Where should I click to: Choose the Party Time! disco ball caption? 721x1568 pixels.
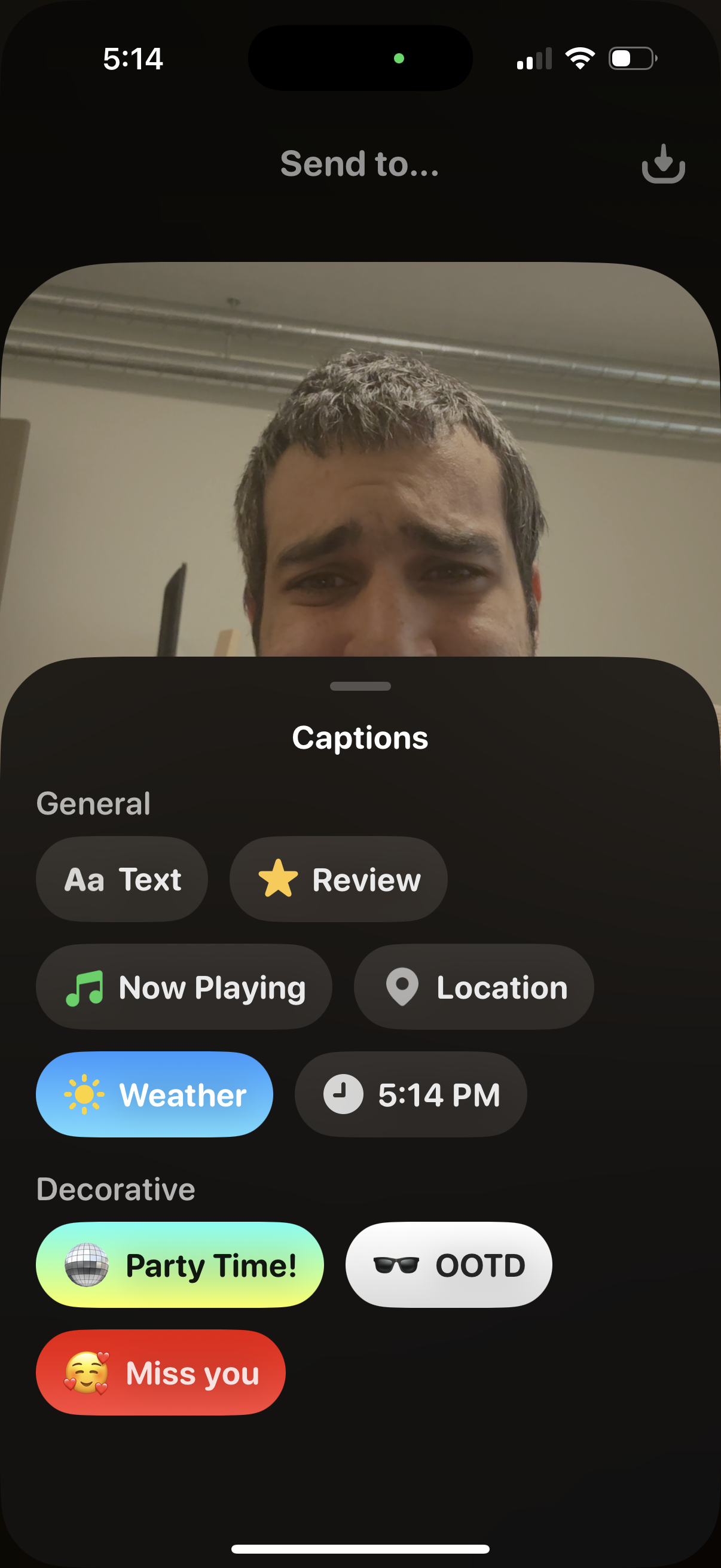click(x=180, y=1264)
